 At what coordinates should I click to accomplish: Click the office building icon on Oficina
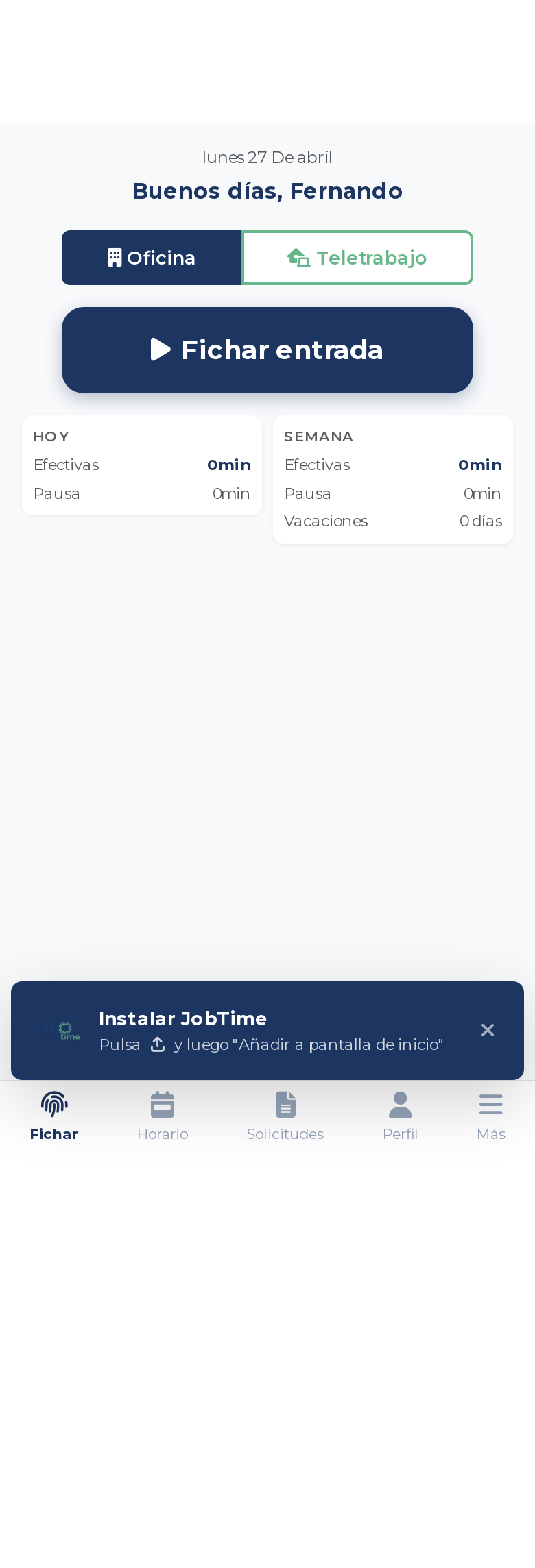click(115, 257)
